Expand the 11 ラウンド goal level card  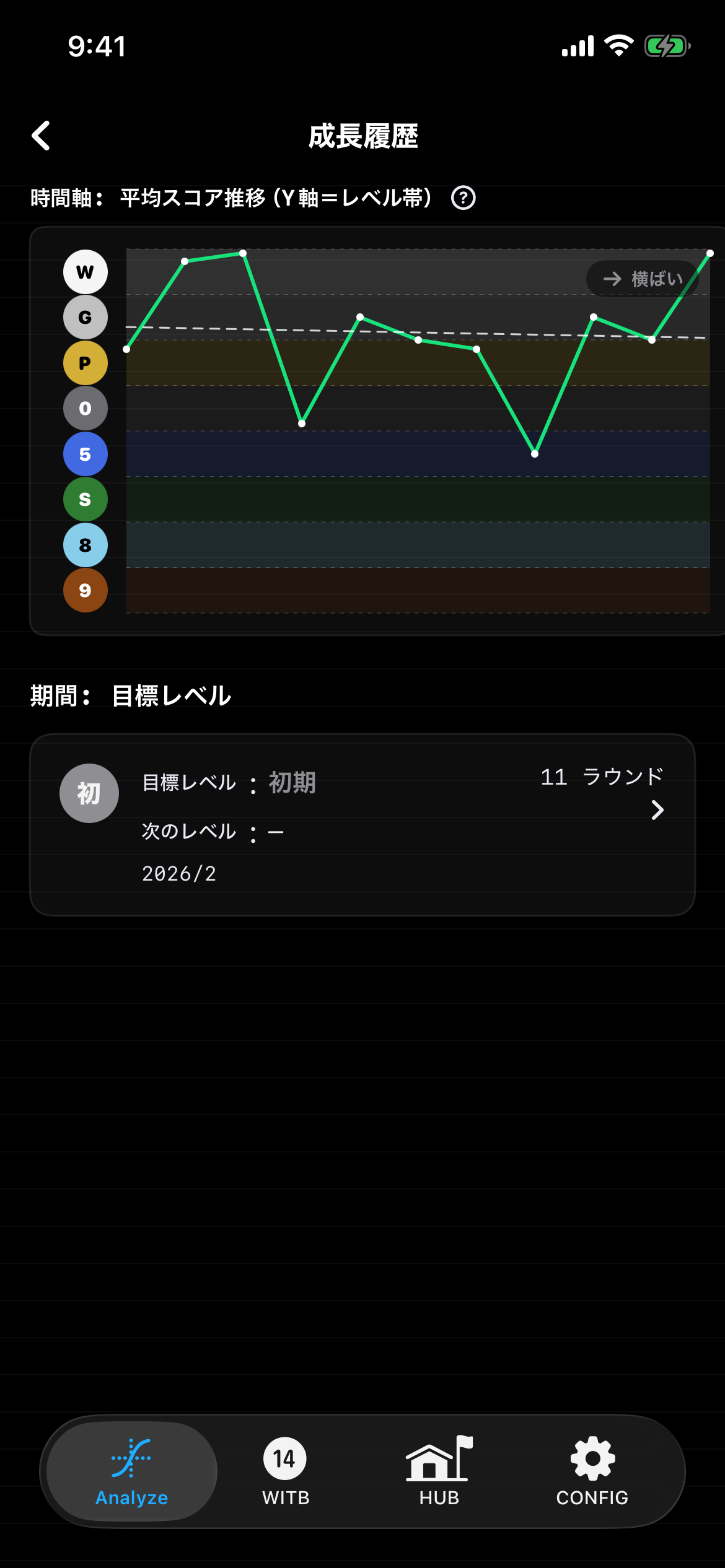pos(659,809)
